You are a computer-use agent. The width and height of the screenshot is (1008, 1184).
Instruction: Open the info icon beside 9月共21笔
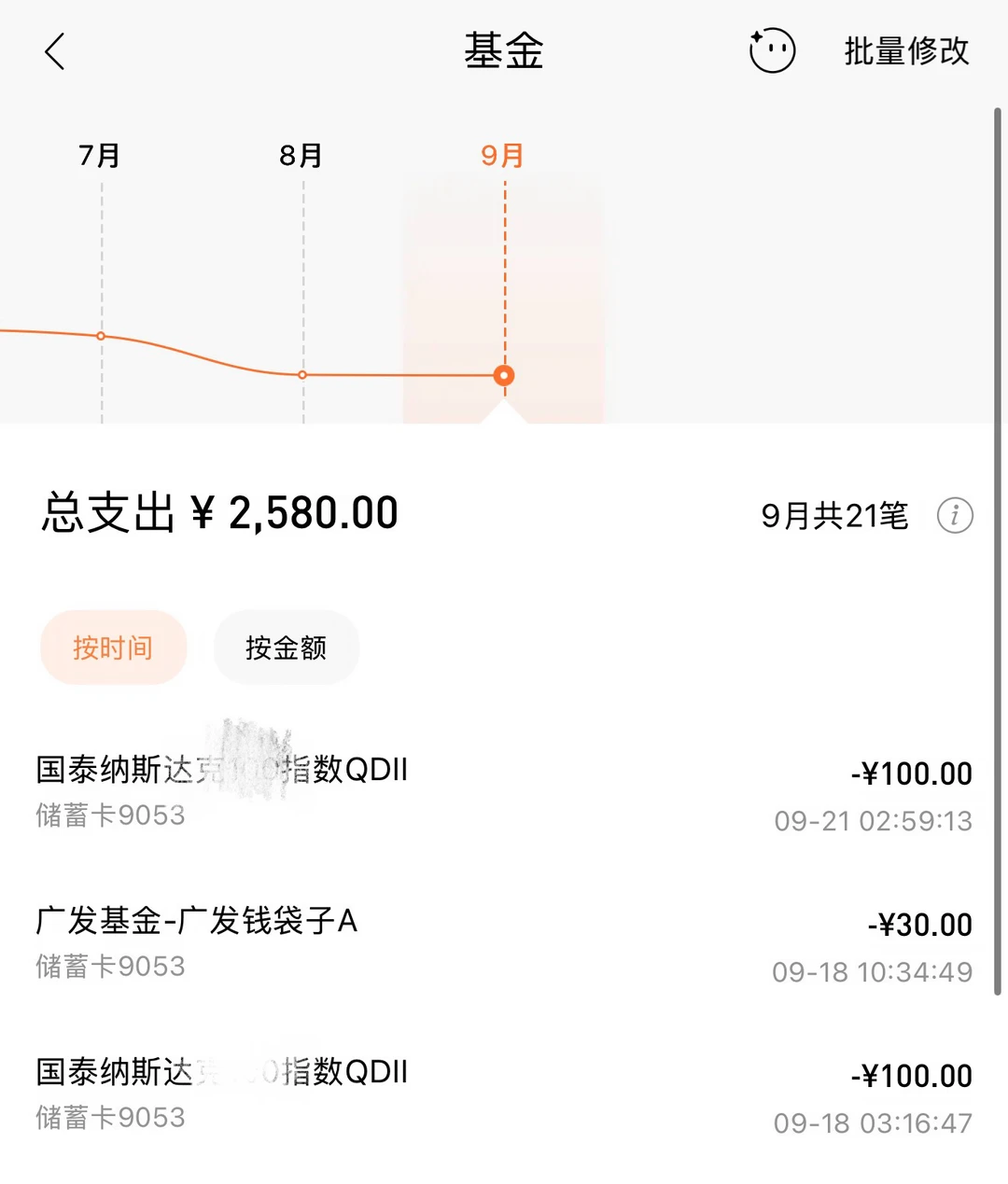click(x=955, y=515)
